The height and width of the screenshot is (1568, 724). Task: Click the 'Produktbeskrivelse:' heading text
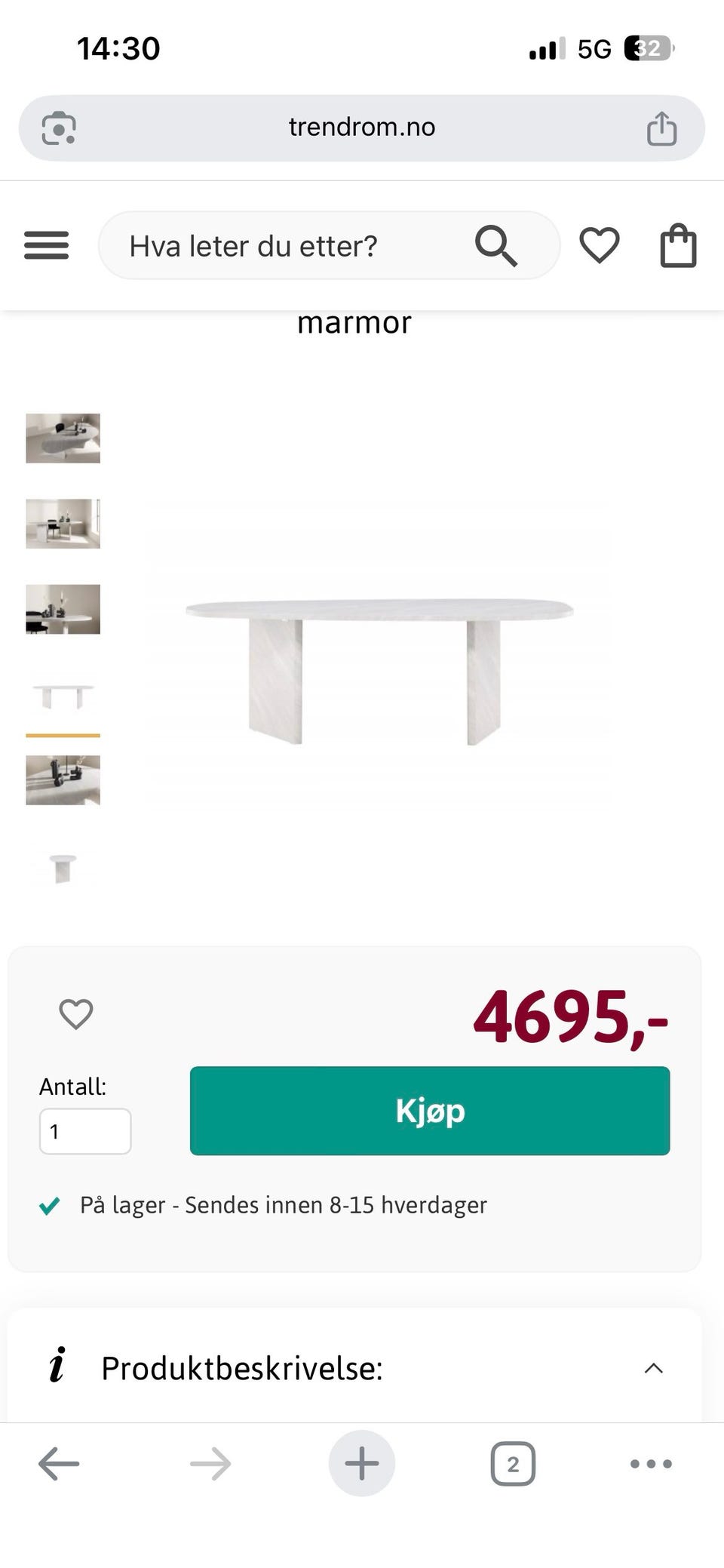click(x=243, y=1367)
